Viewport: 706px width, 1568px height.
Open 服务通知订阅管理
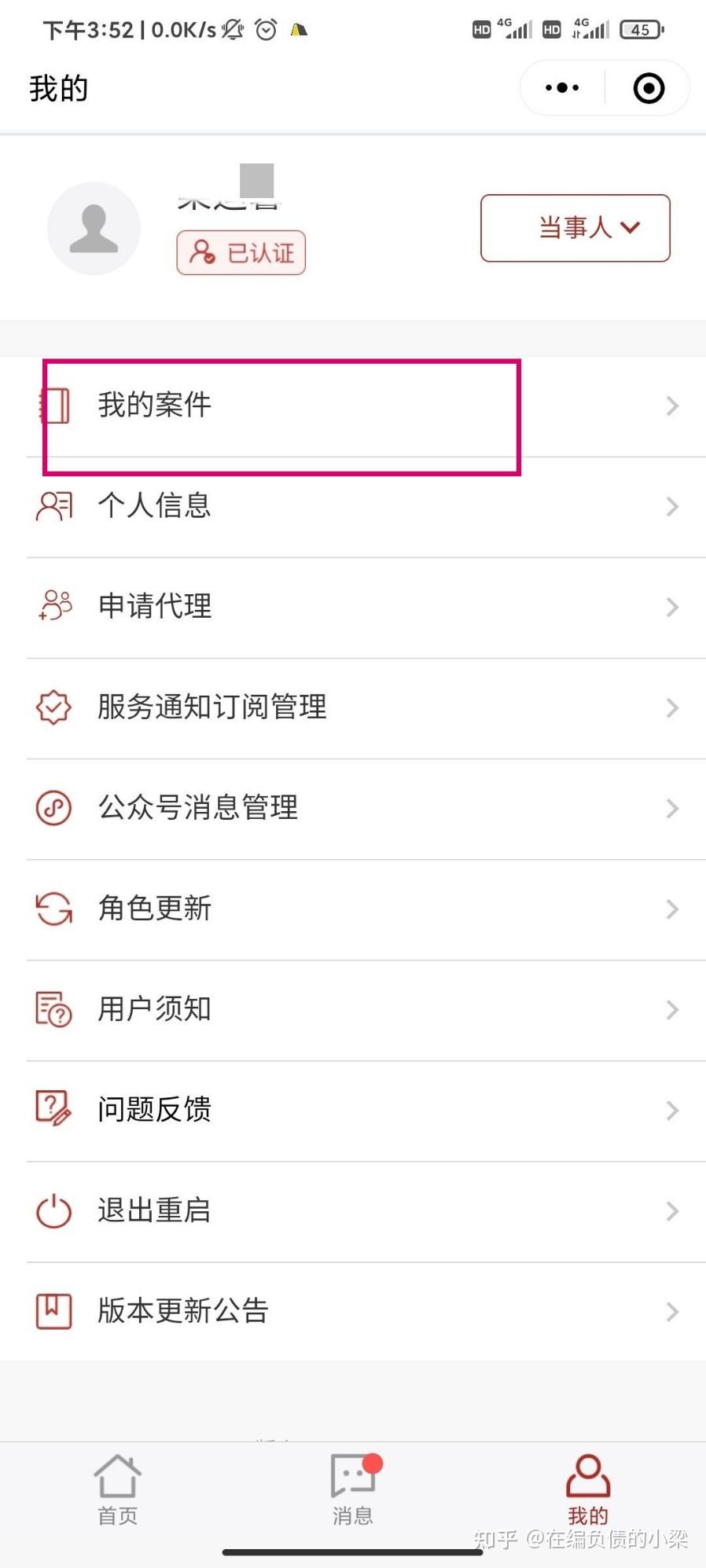click(353, 707)
